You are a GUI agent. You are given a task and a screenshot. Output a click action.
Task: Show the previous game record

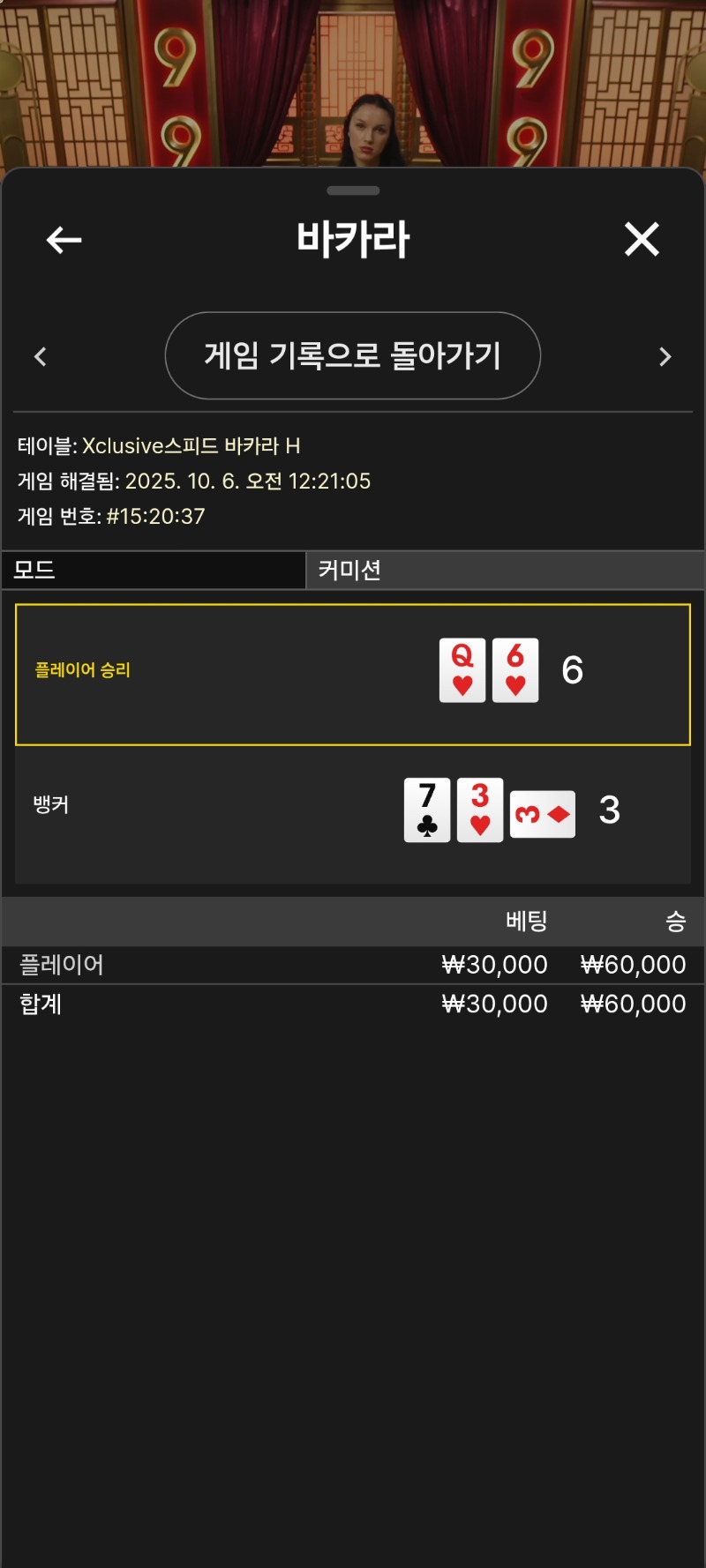click(x=41, y=356)
